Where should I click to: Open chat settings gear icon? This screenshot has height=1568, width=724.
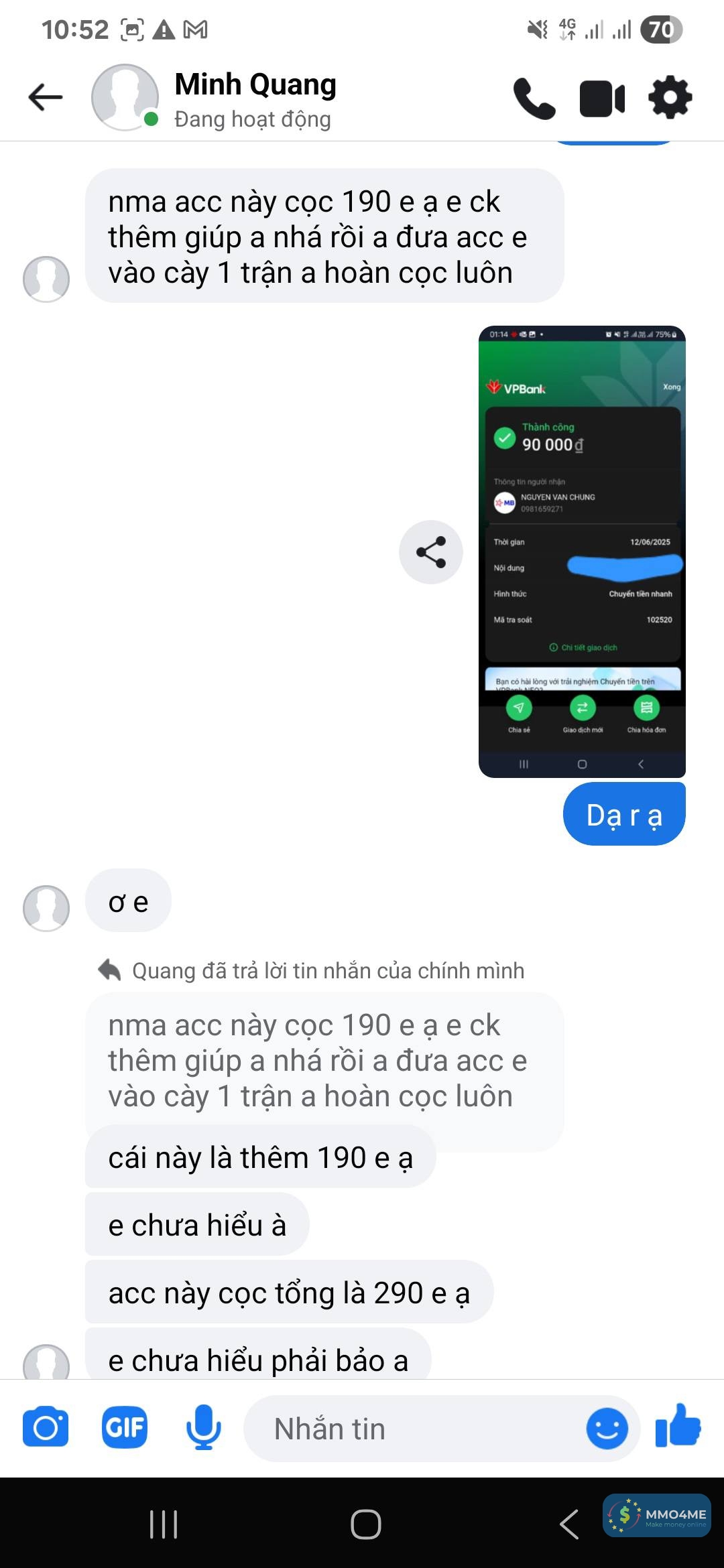coord(670,99)
